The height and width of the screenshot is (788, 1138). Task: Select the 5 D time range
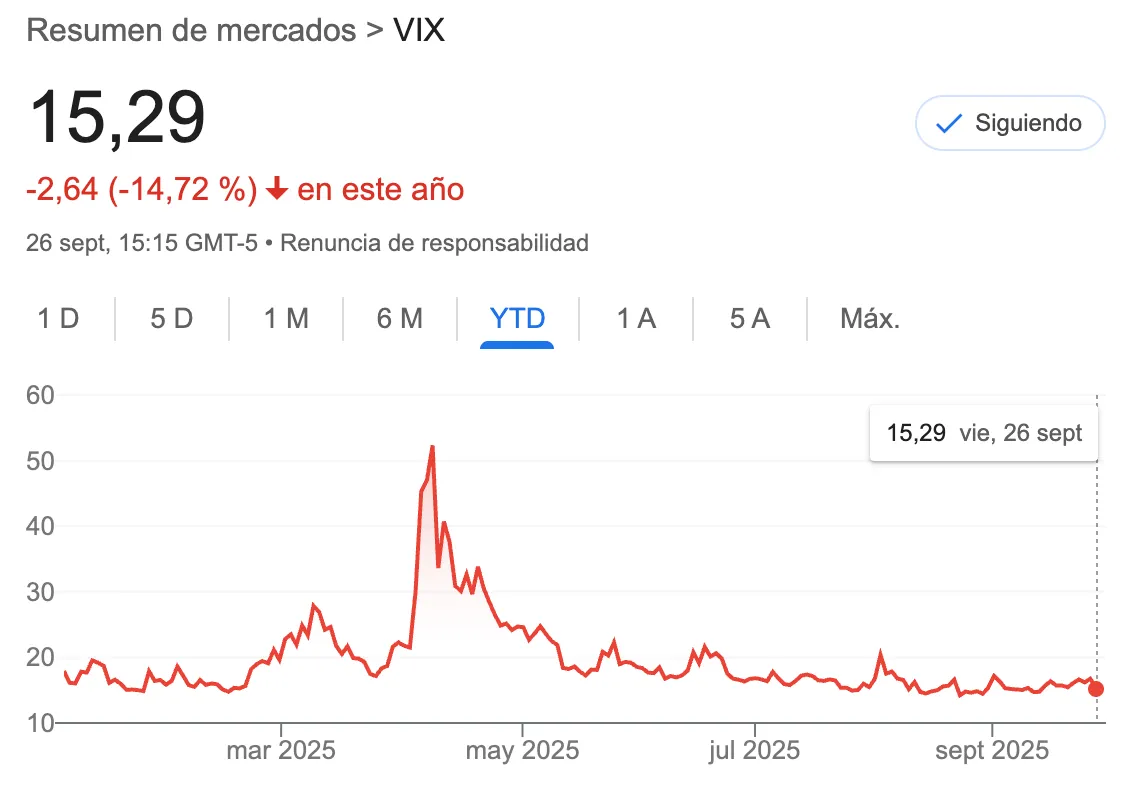172,319
